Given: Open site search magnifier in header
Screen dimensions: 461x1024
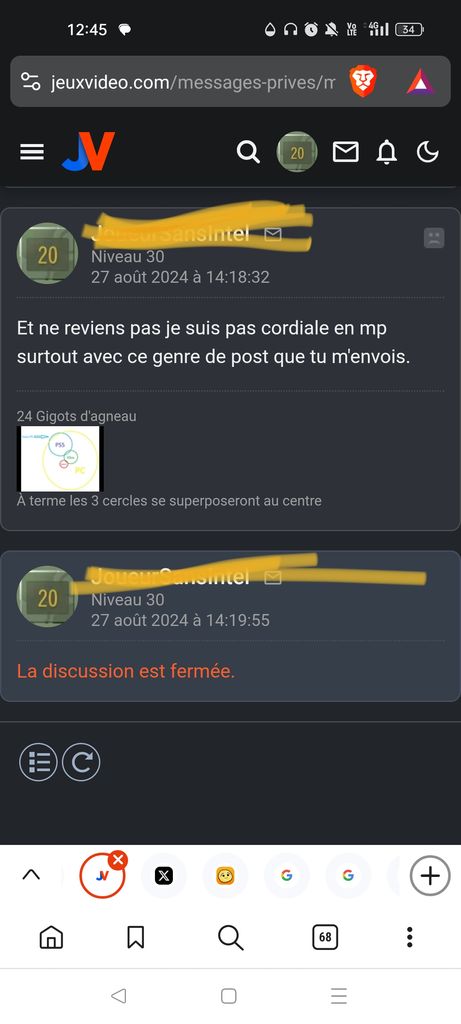Looking at the screenshot, I should pyautogui.click(x=248, y=152).
